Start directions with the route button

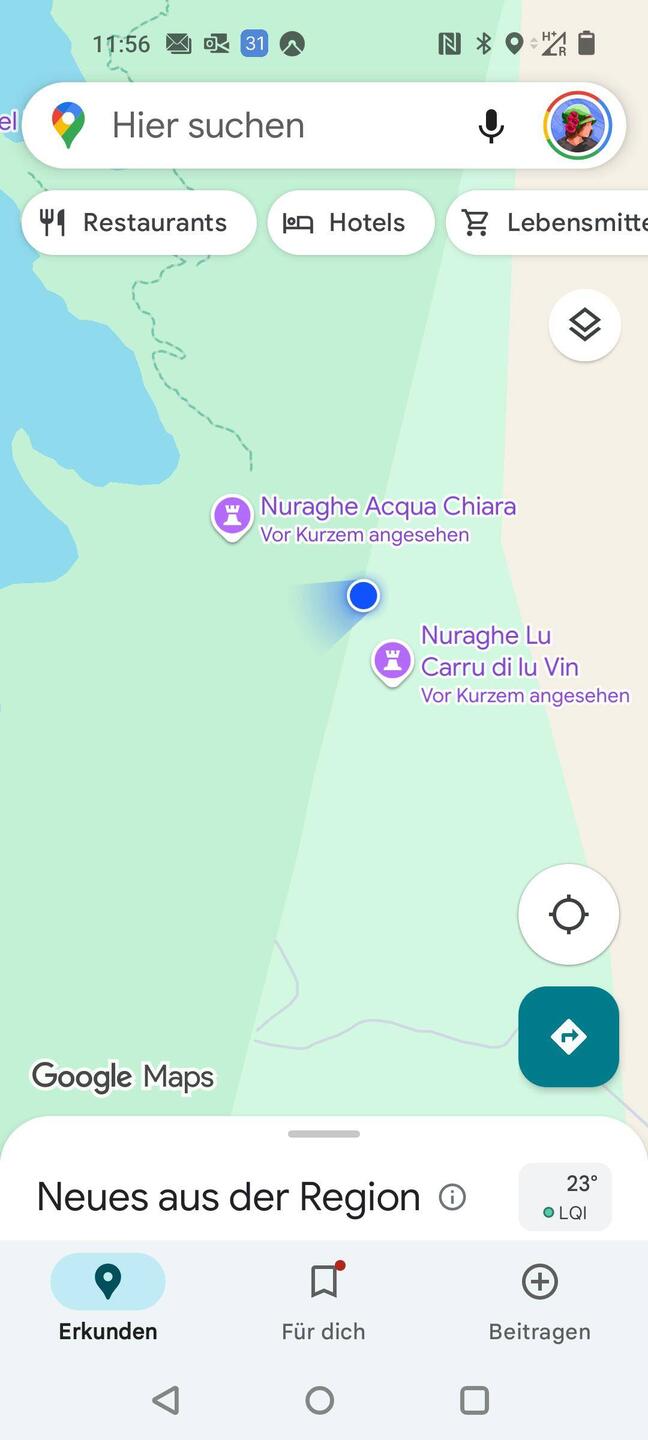pos(568,1036)
